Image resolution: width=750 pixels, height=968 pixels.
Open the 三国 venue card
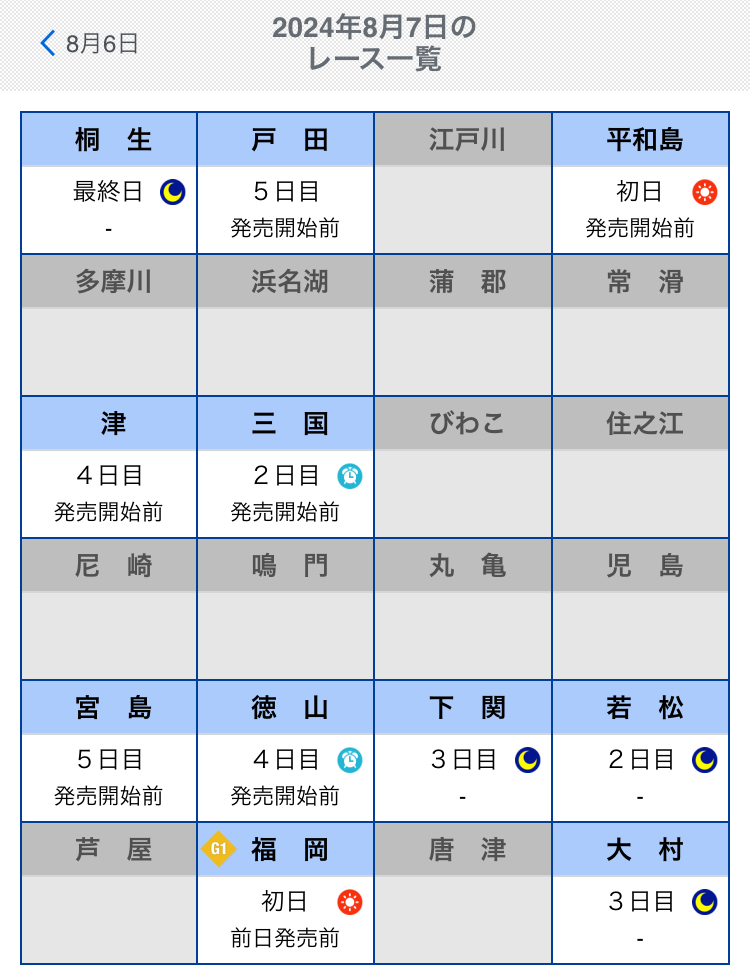click(286, 468)
